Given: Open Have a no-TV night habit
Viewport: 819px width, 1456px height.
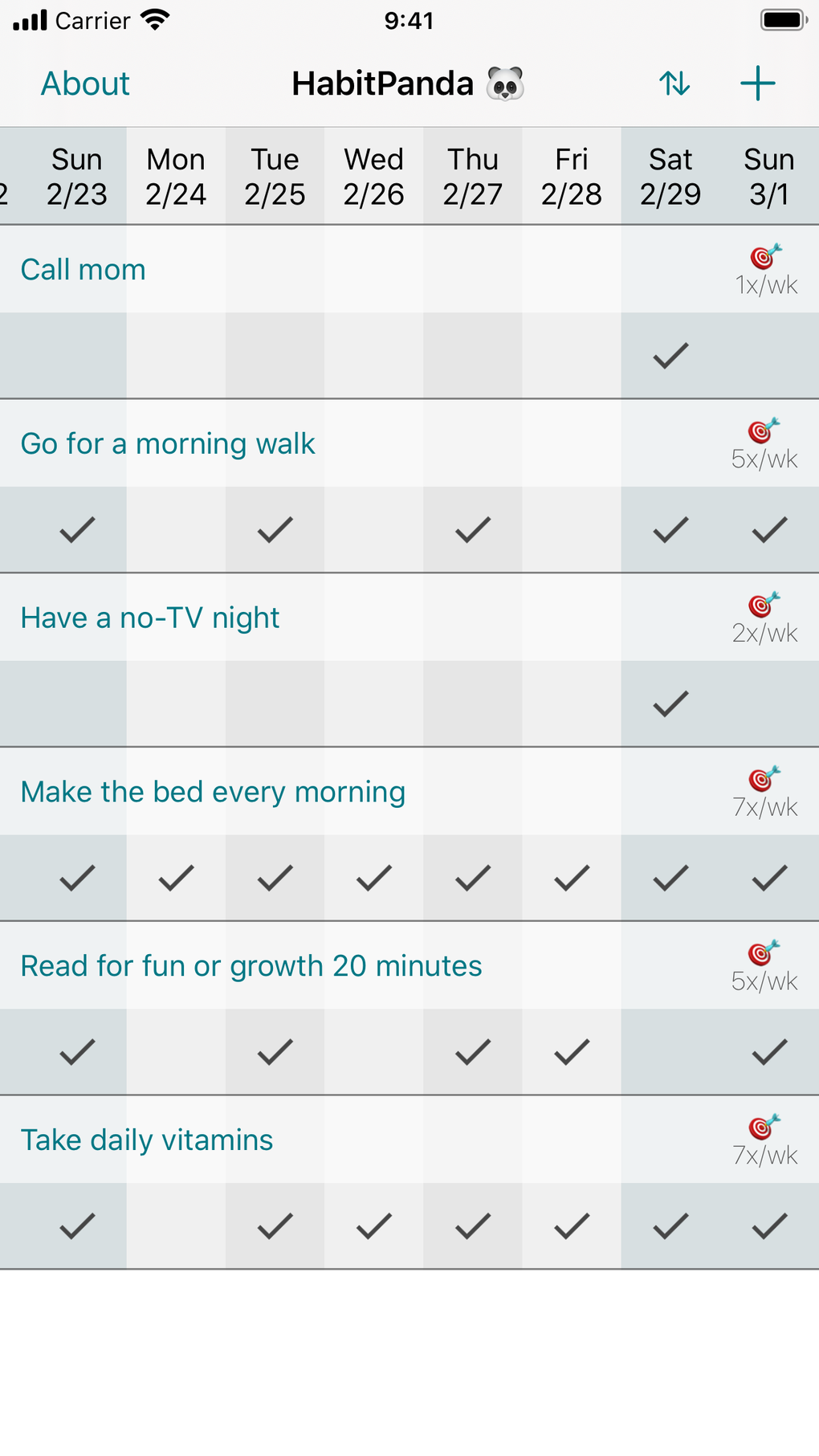Looking at the screenshot, I should [x=150, y=618].
